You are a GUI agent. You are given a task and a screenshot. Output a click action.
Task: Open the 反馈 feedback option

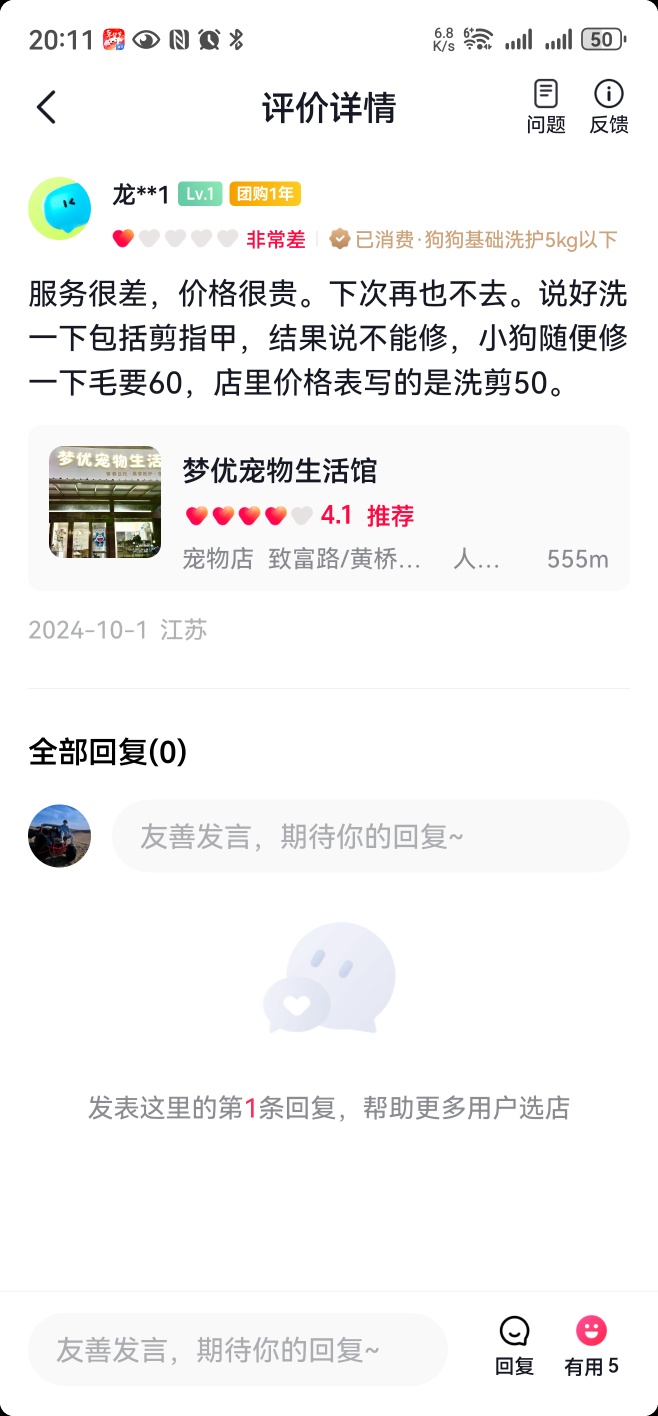608,107
